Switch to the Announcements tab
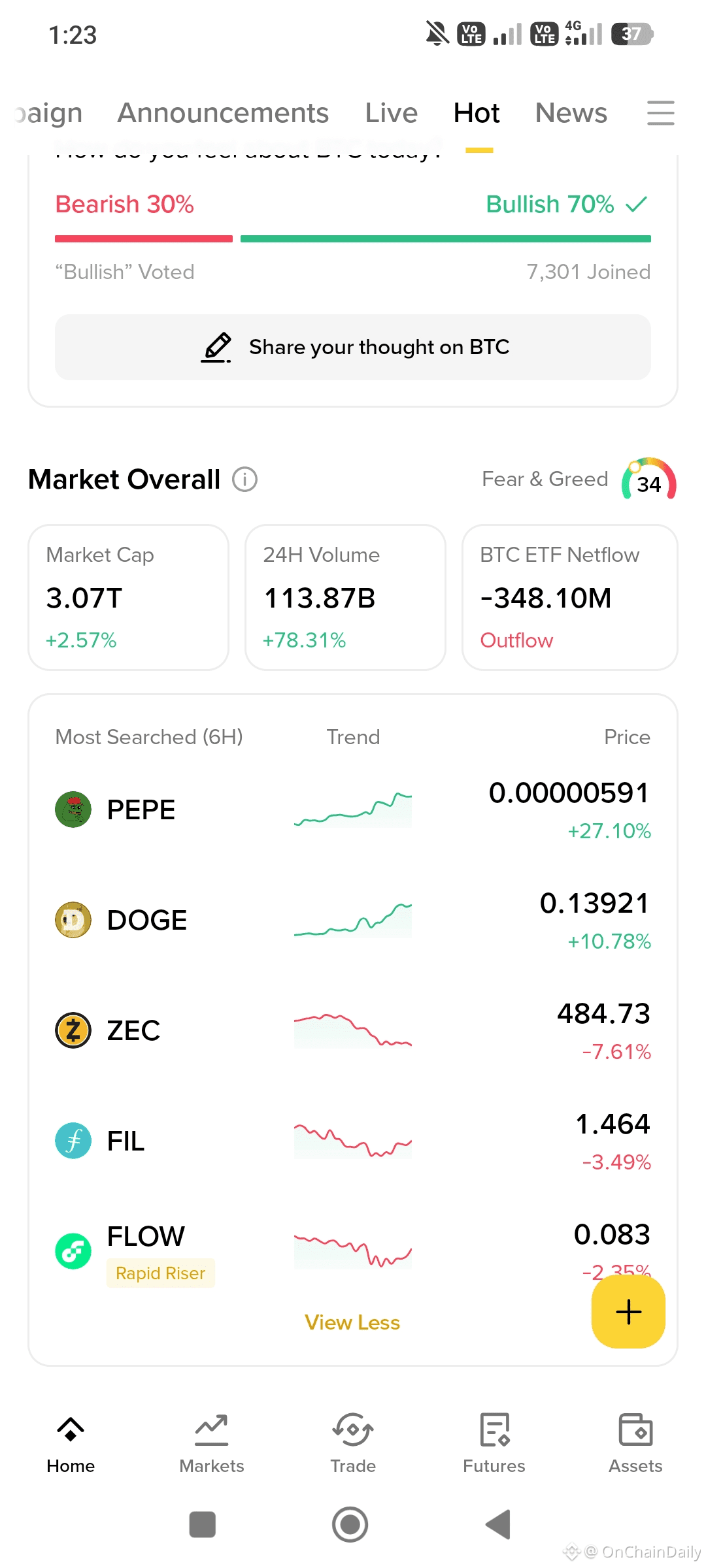The image size is (706, 1568). pos(223,113)
